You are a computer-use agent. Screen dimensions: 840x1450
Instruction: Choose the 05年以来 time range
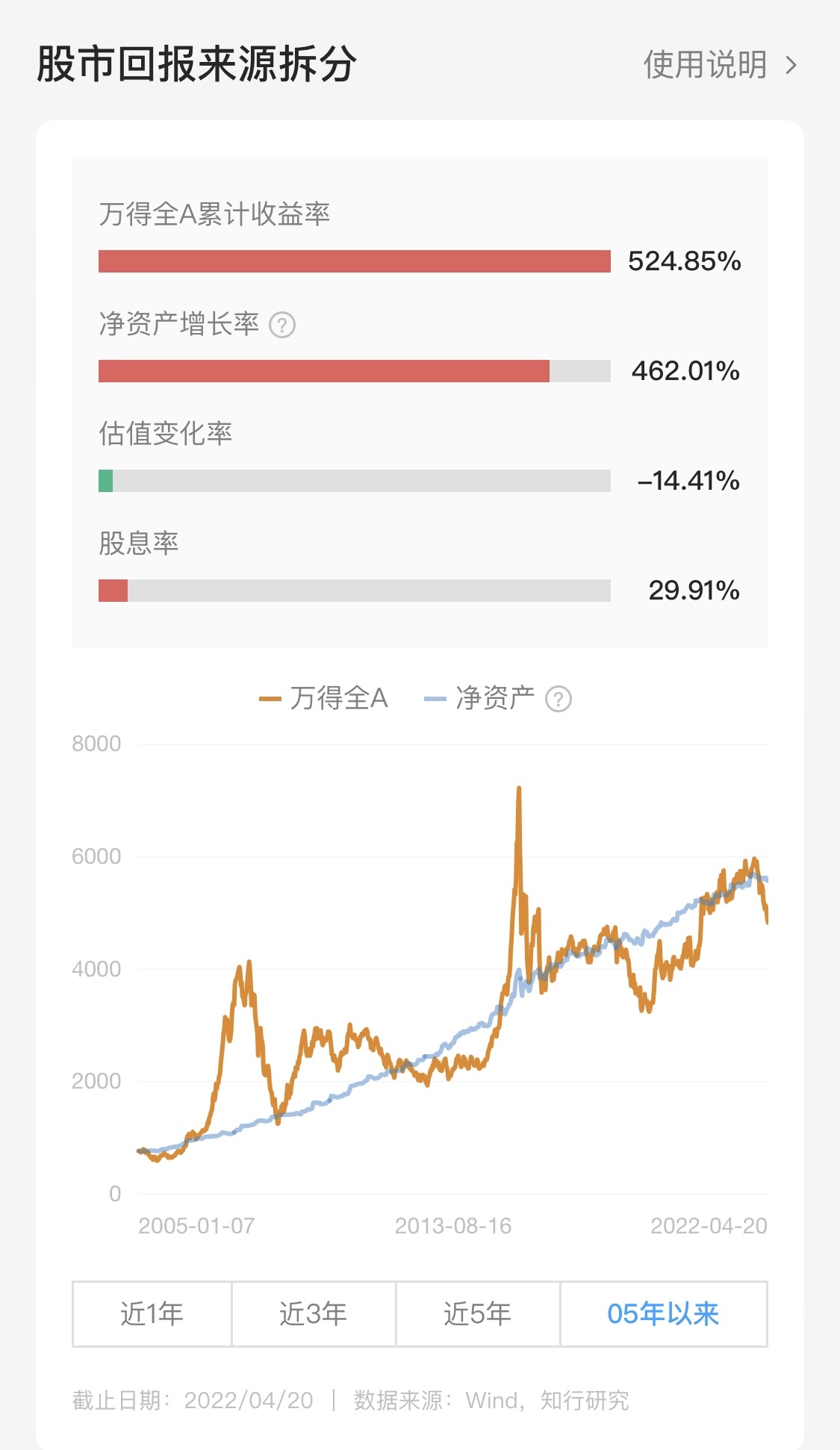[x=663, y=1313]
